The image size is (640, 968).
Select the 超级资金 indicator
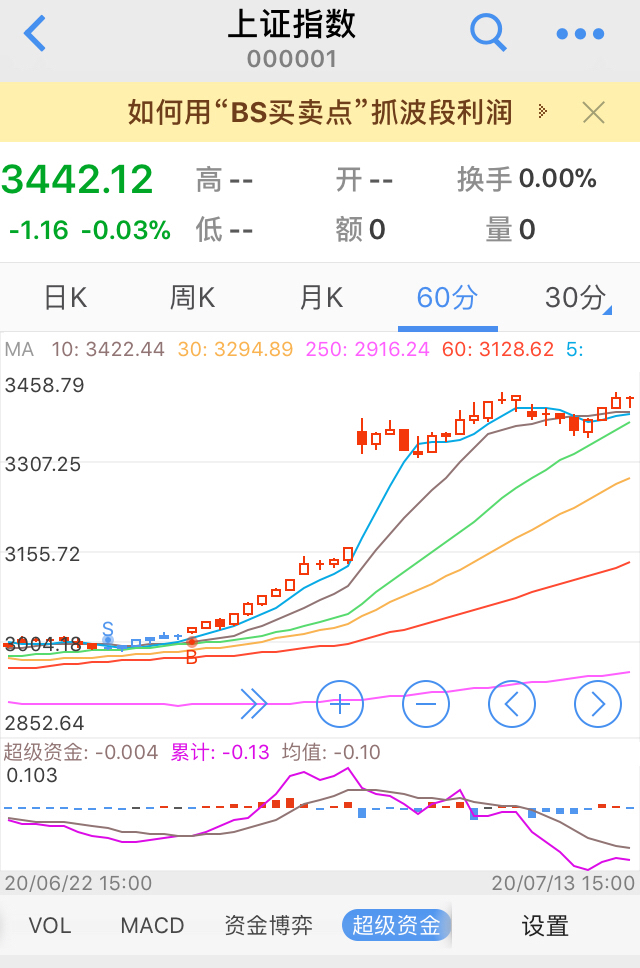pyautogui.click(x=396, y=925)
